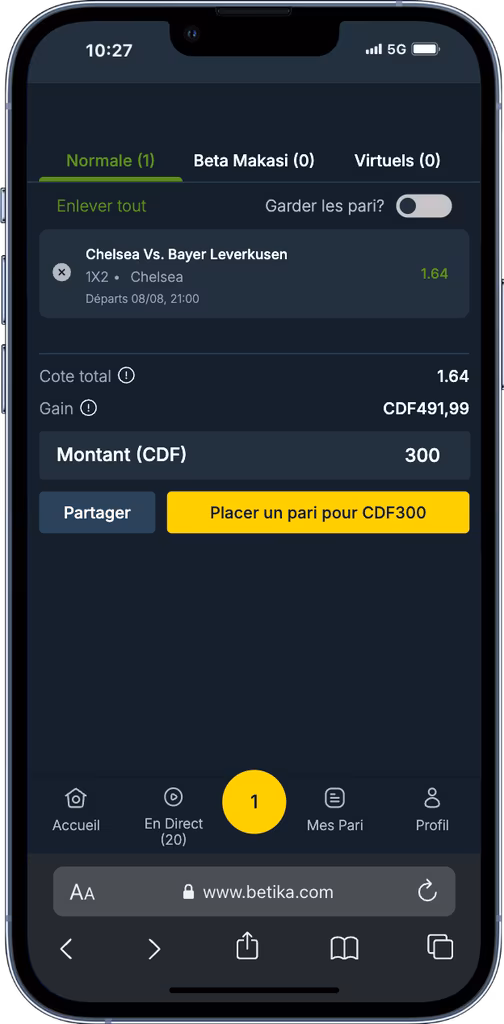Screen dimensions: 504x1024
Task: Tap the Partager button
Action: (x=97, y=513)
